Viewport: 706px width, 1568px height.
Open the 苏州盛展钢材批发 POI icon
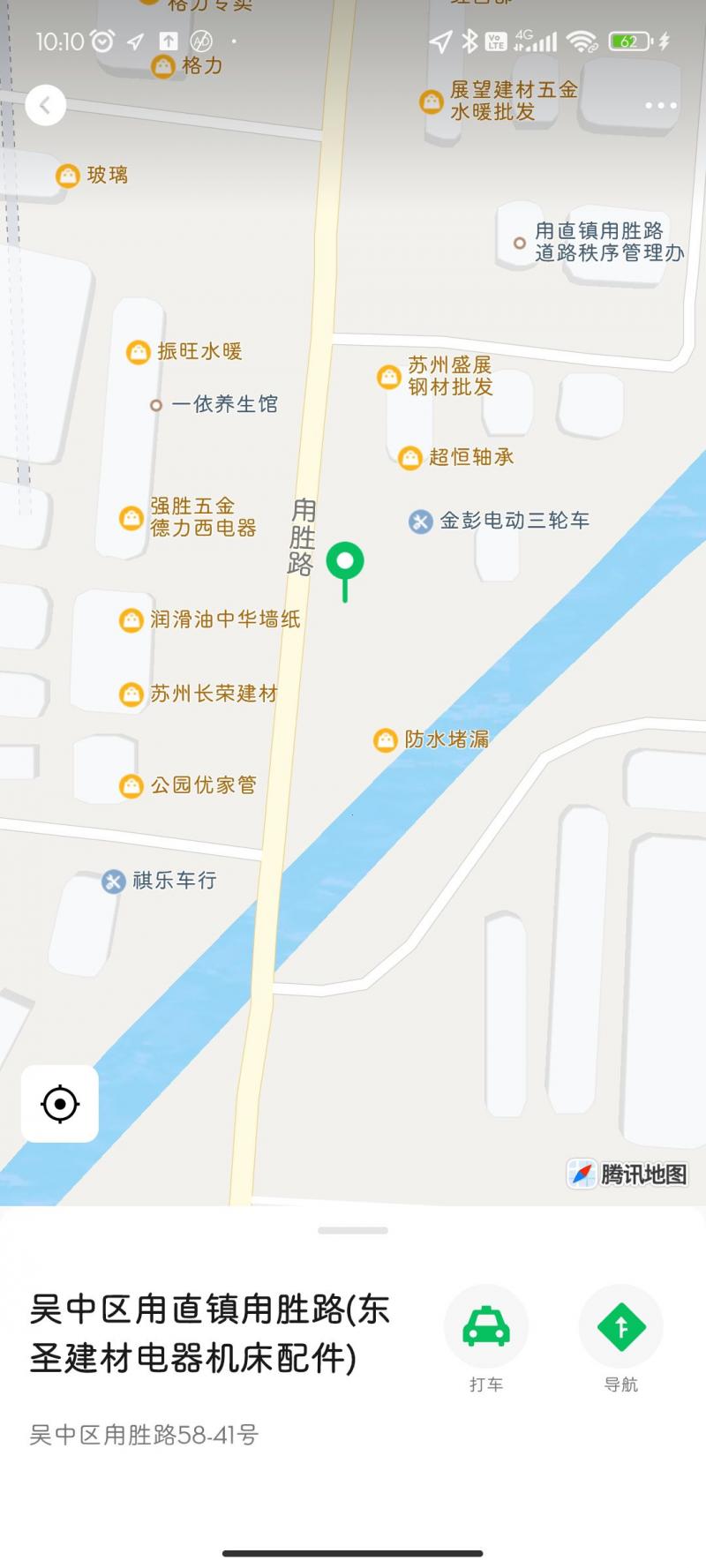[x=387, y=376]
